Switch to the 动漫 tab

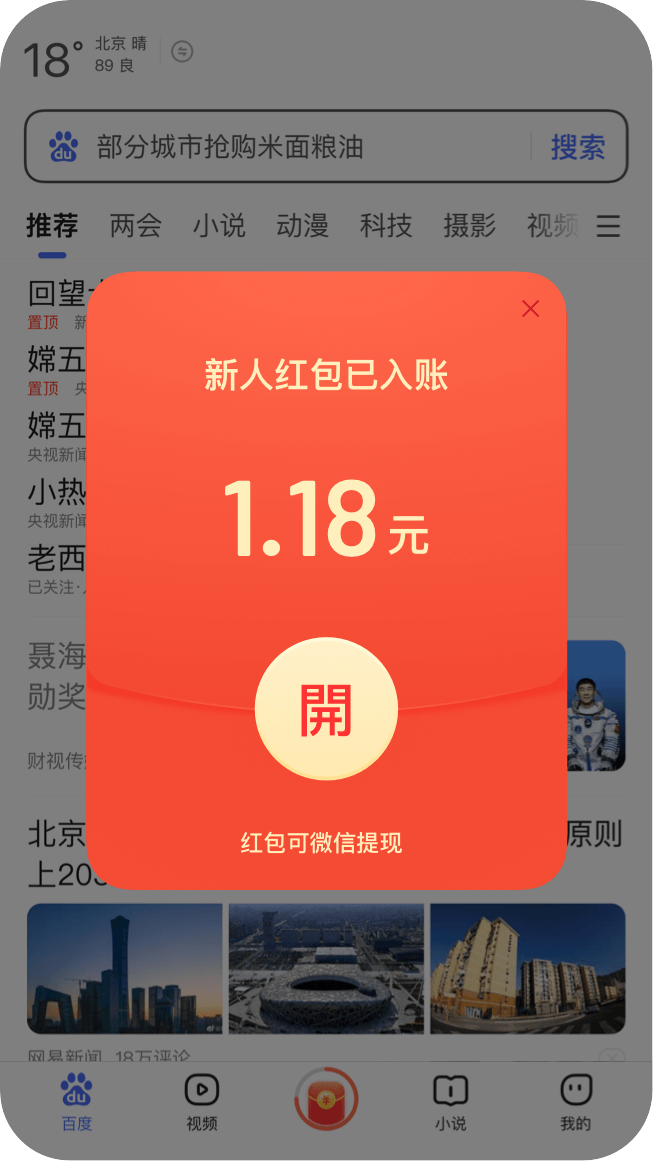(x=302, y=225)
